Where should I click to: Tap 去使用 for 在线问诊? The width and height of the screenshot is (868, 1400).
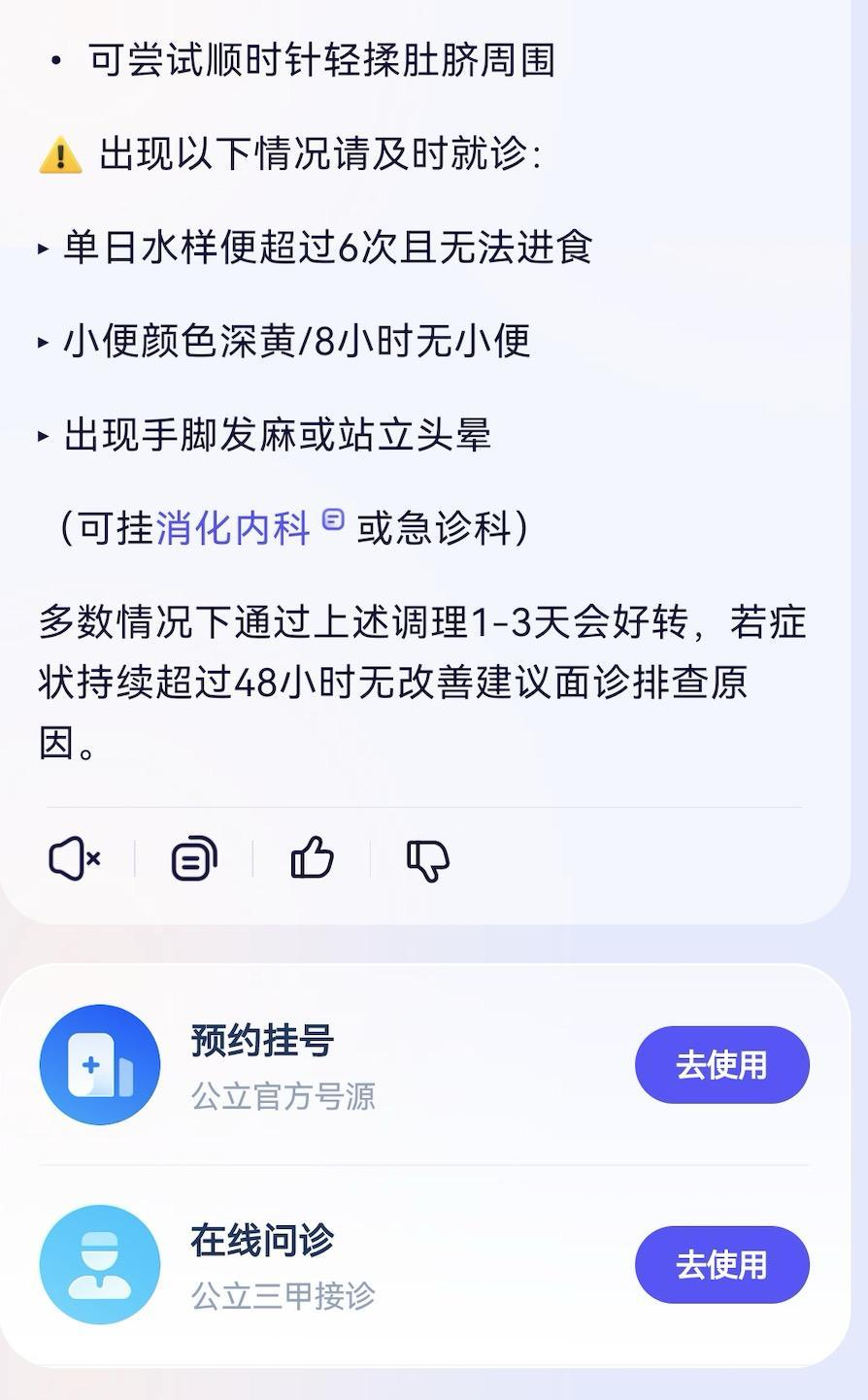tap(721, 1264)
